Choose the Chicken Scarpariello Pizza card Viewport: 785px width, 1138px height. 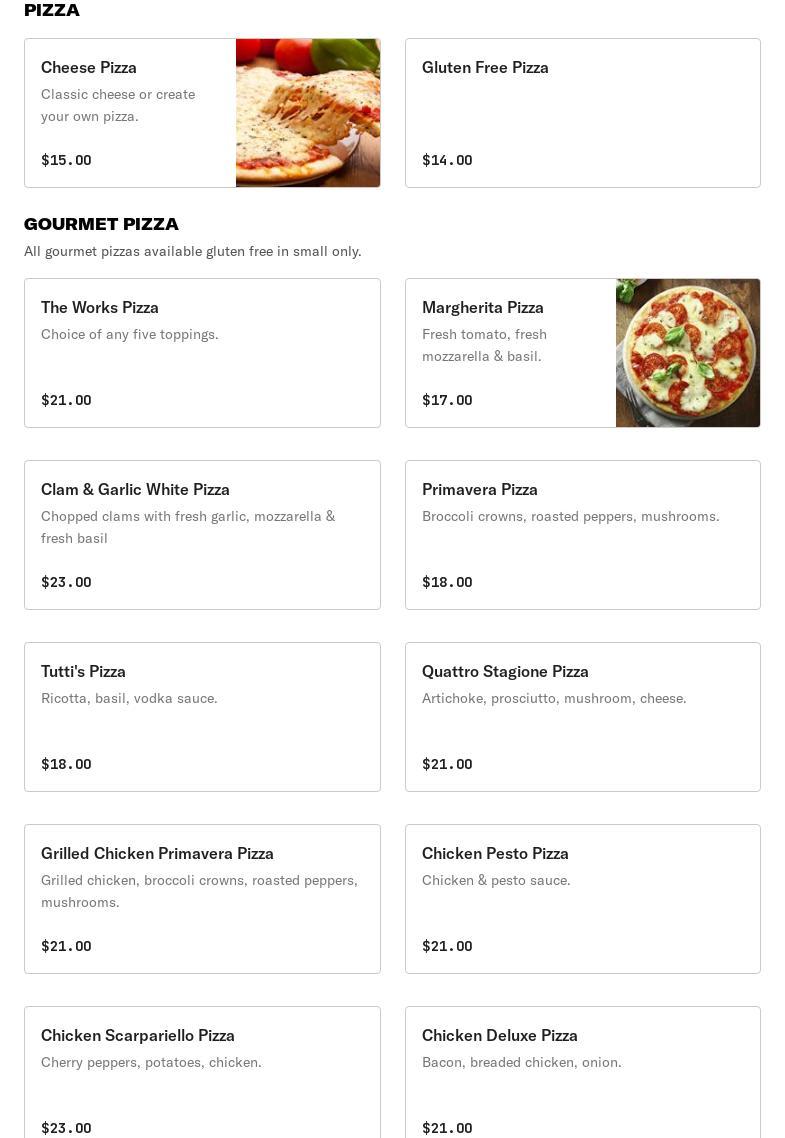202,1075
